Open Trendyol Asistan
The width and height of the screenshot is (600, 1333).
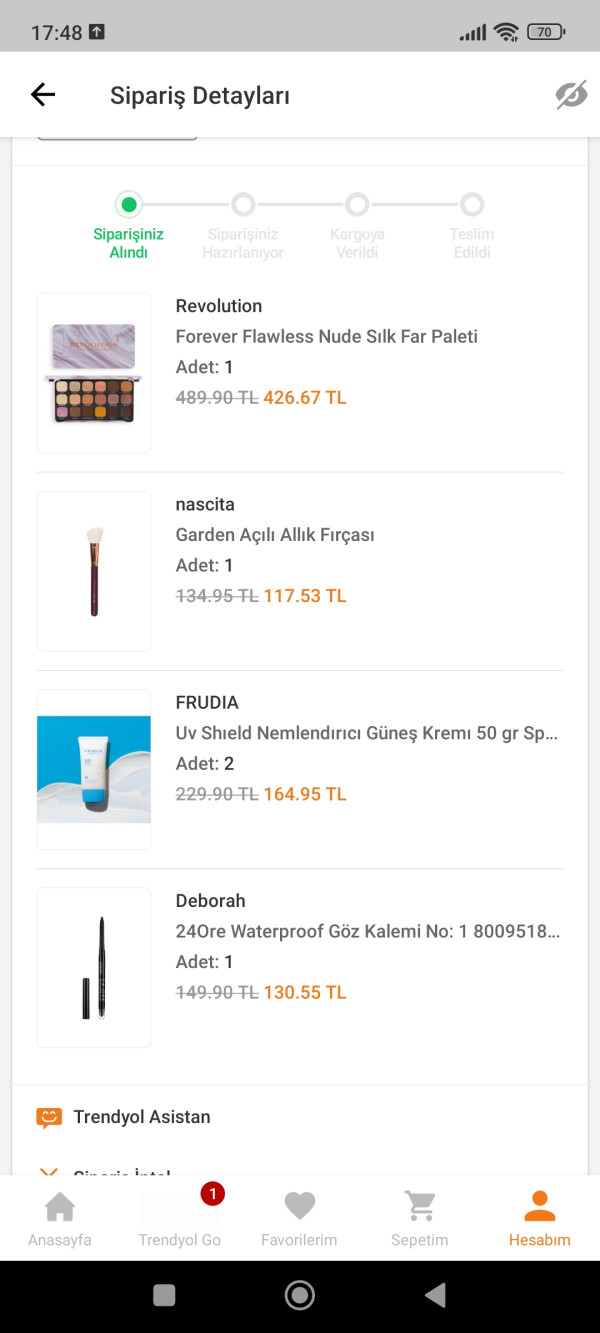pyautogui.click(x=141, y=1117)
